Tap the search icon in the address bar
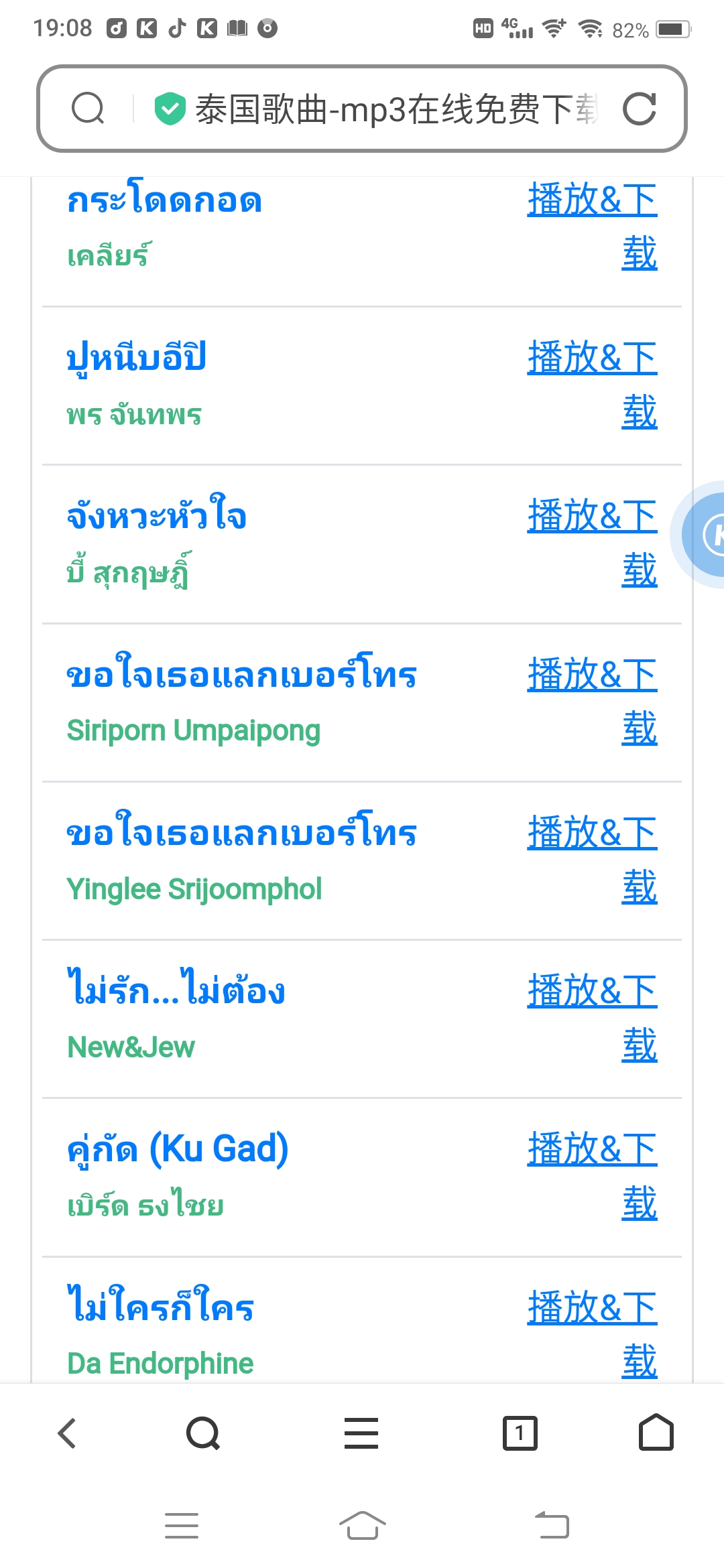 pos(88,109)
